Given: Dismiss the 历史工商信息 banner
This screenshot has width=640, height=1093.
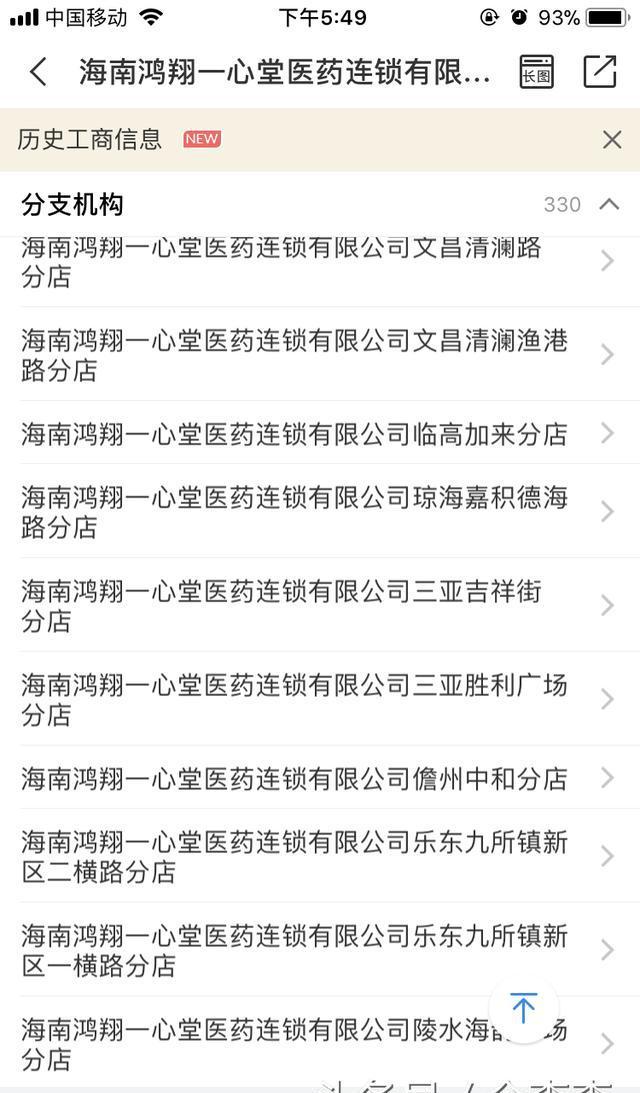Looking at the screenshot, I should pyautogui.click(x=612, y=140).
